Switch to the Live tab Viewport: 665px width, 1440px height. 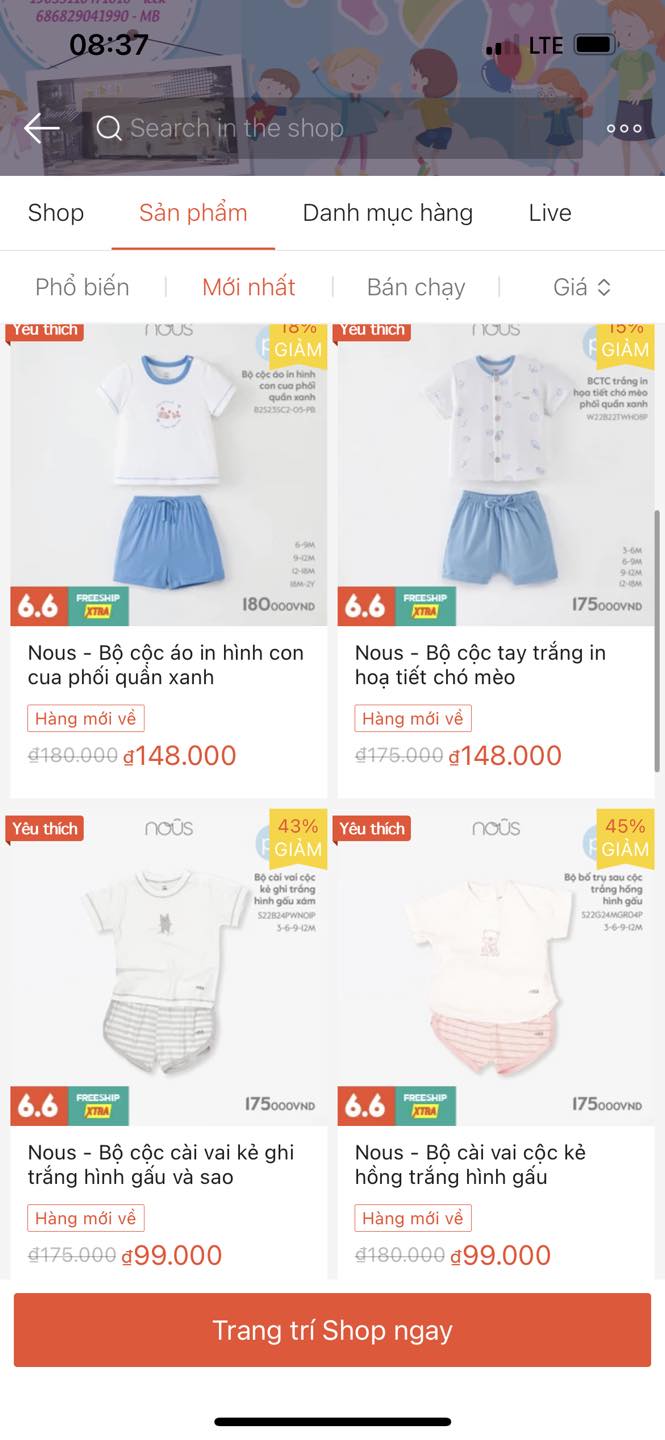550,213
